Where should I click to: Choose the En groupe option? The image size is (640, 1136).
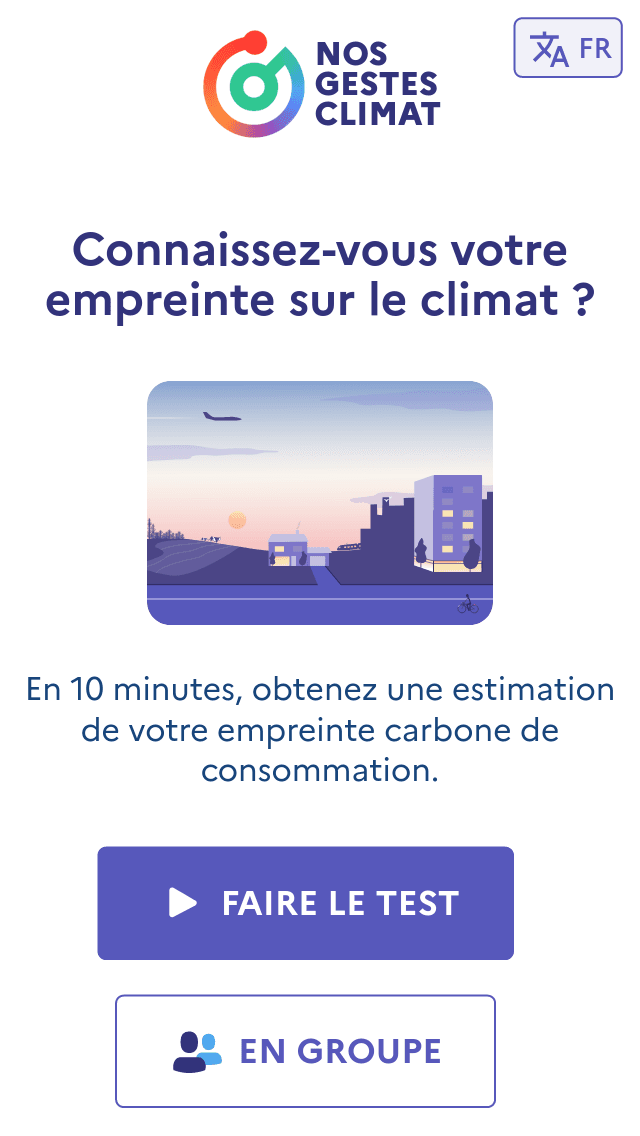click(x=305, y=1050)
